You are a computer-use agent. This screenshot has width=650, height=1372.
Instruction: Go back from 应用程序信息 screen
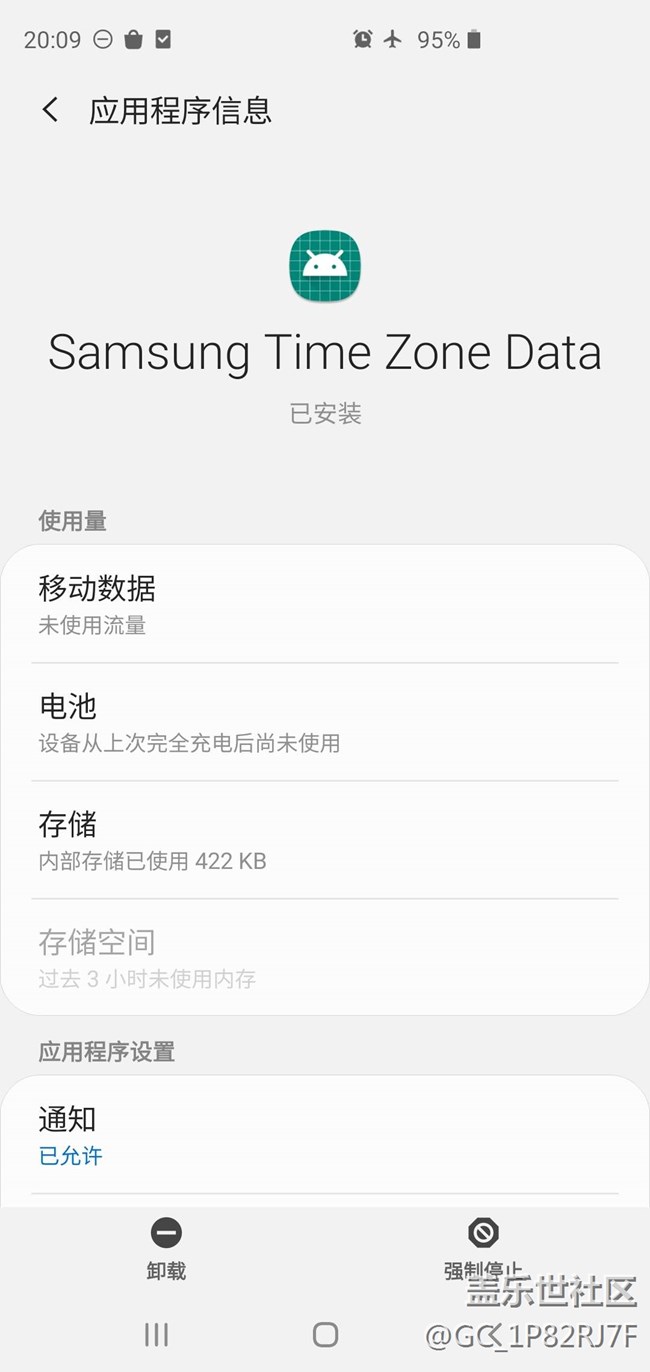click(x=50, y=110)
